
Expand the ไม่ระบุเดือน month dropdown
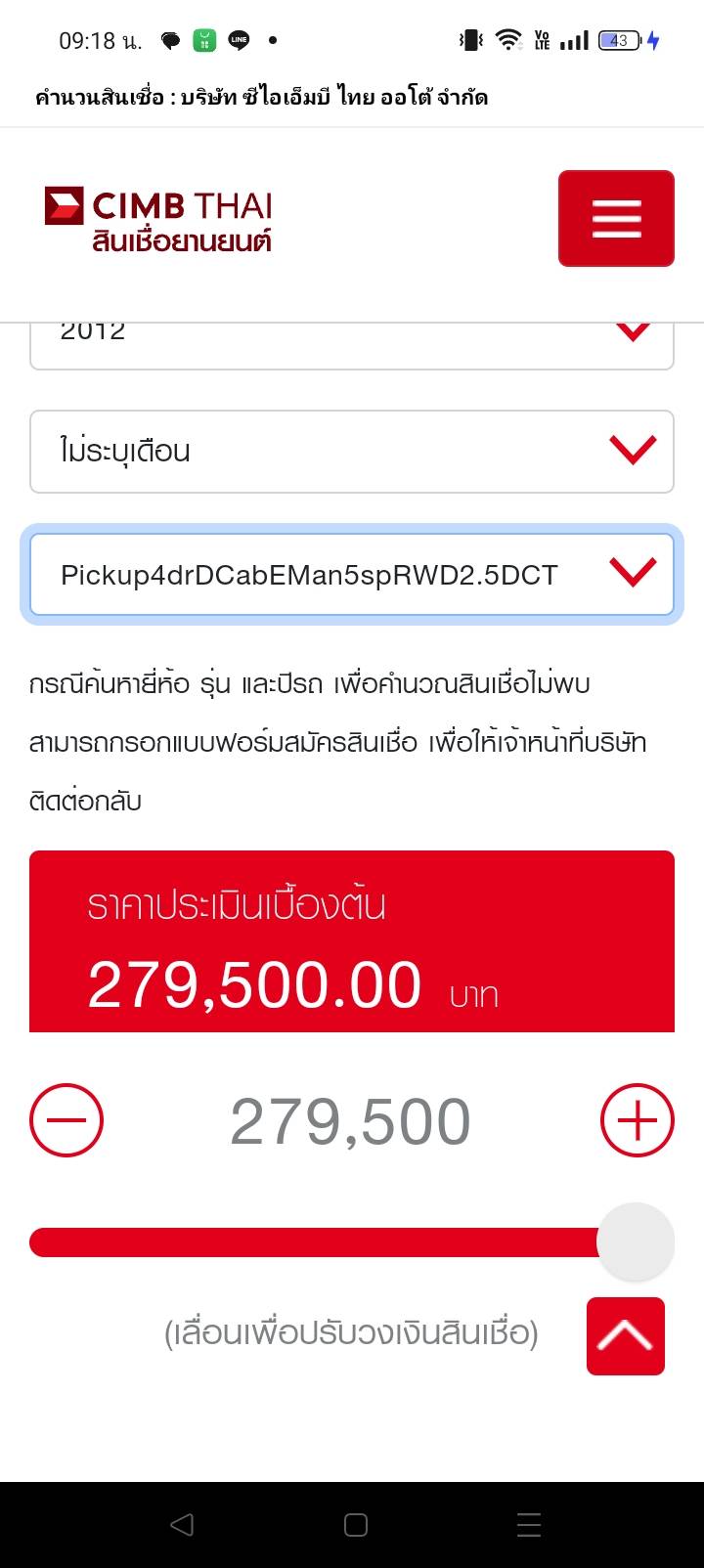pyautogui.click(x=352, y=451)
